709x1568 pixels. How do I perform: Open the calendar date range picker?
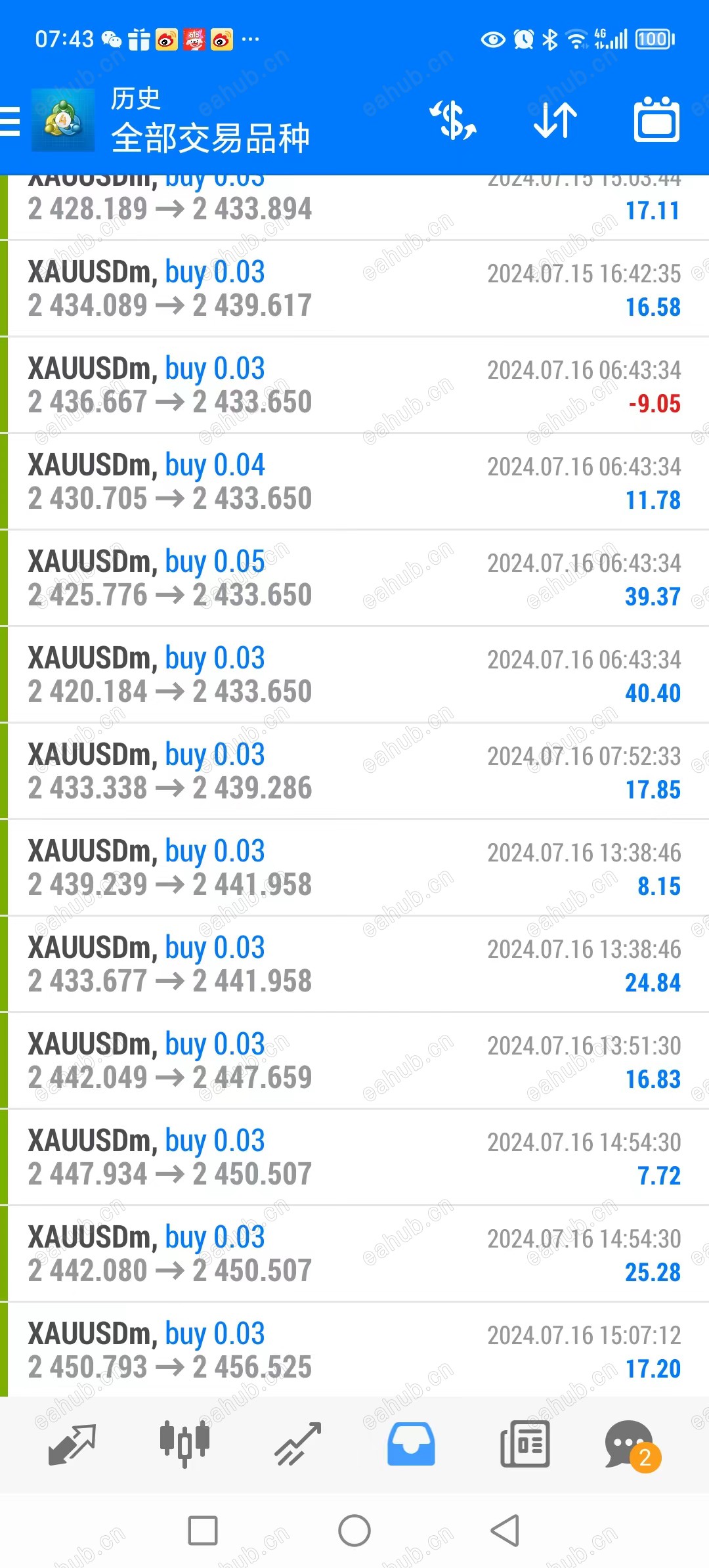(656, 121)
